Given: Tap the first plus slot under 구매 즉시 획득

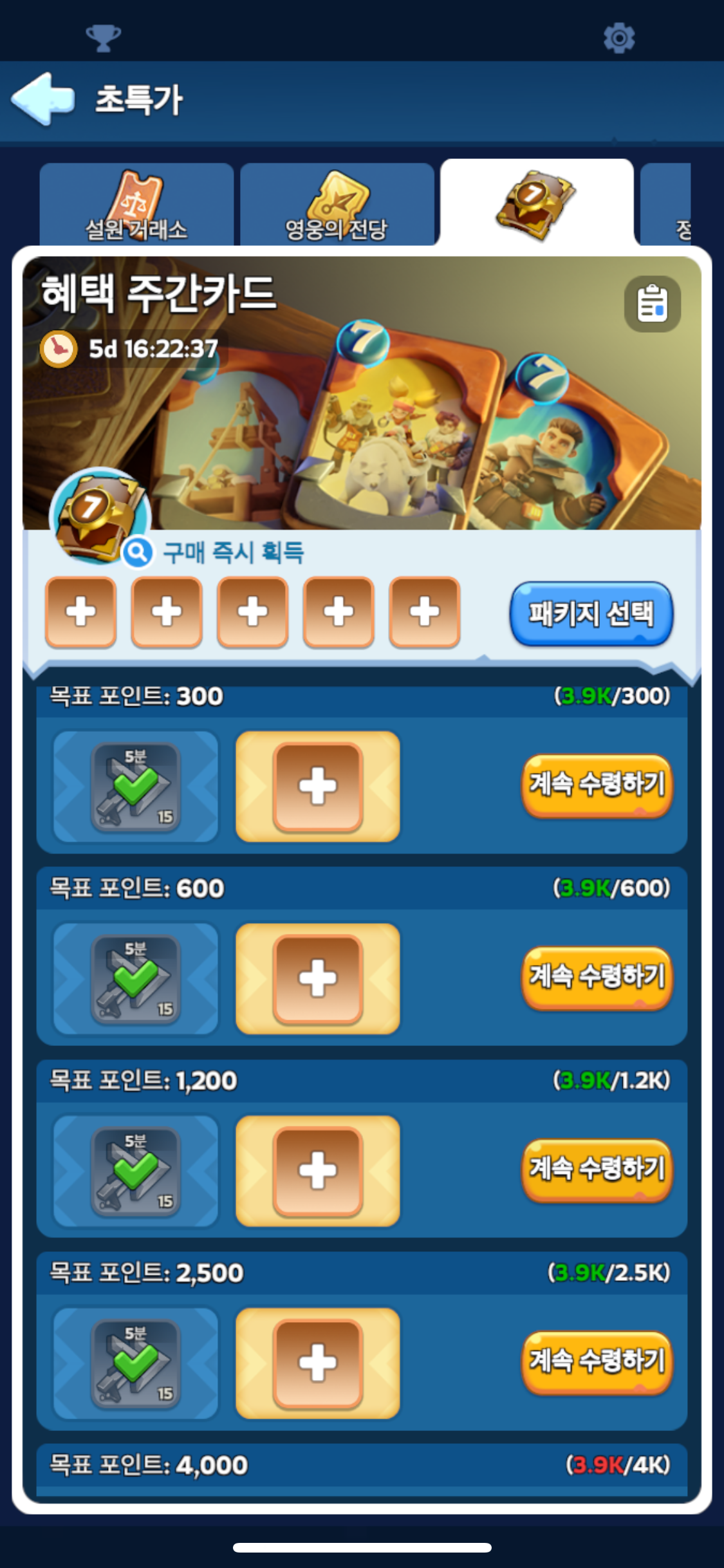Looking at the screenshot, I should tap(80, 611).
